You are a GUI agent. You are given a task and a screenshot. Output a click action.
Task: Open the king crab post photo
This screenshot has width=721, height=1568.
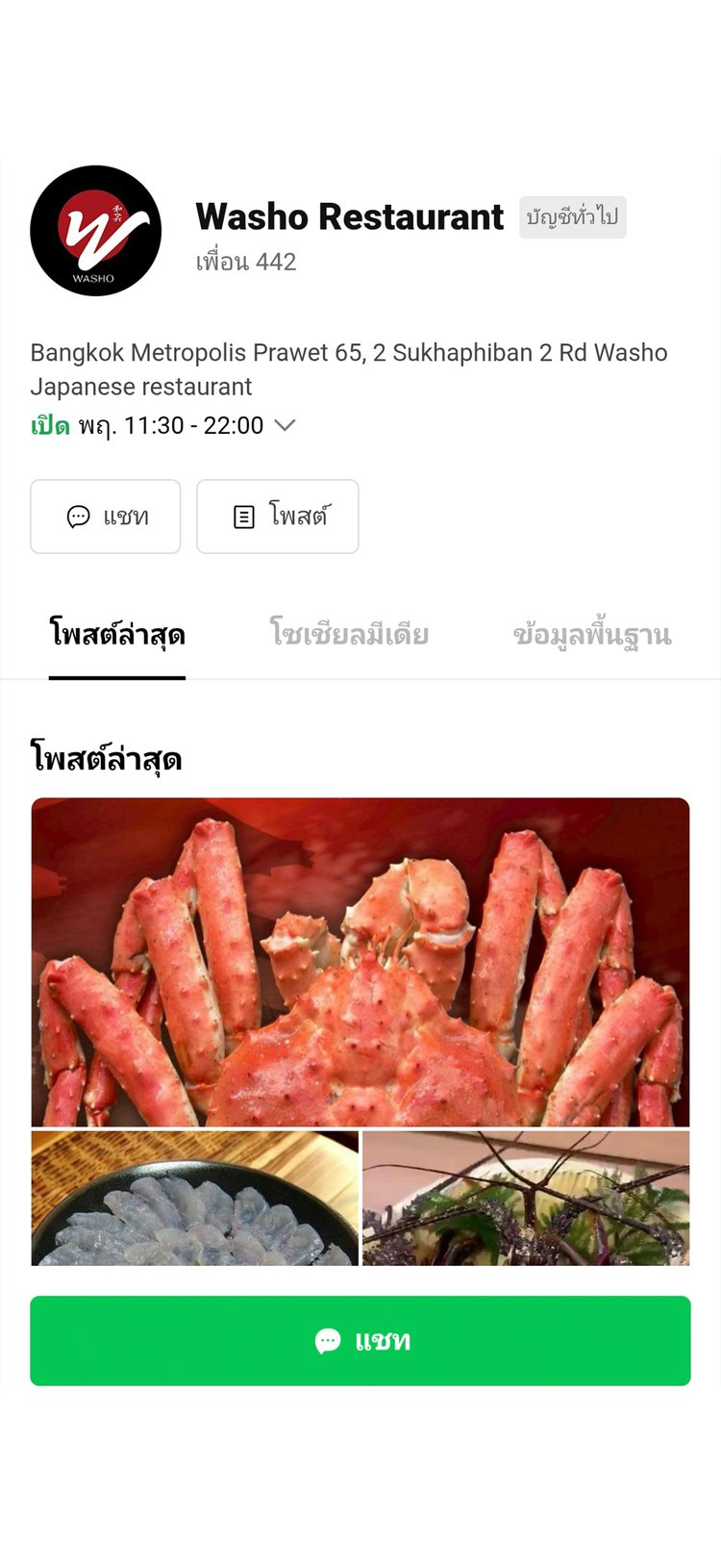point(360,962)
